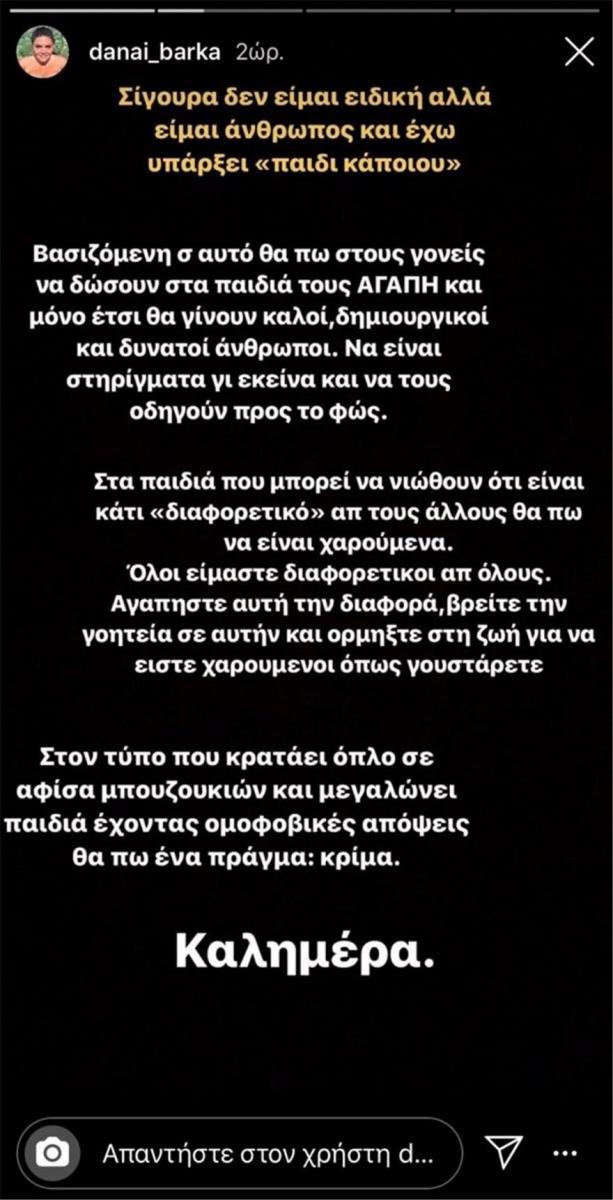The height and width of the screenshot is (1200, 613).
Task: Open danai_barka's profile picture
Action: pyautogui.click(x=42, y=52)
